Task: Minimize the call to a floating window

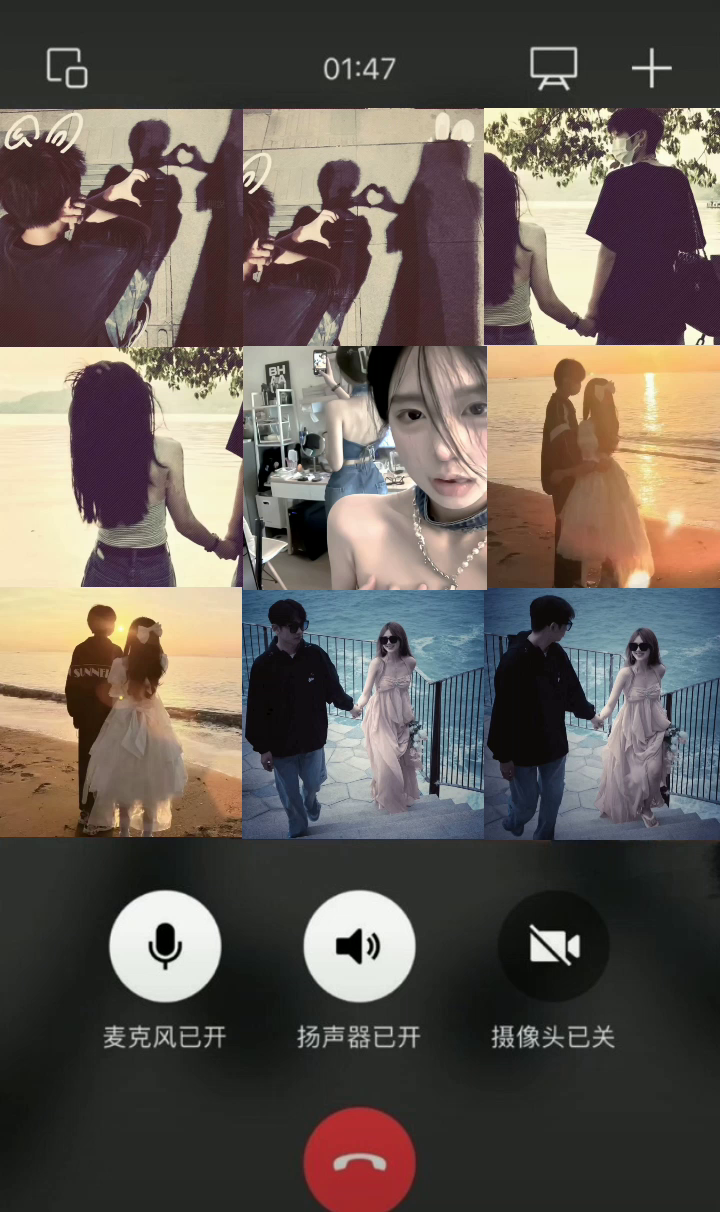Action: 67,68
